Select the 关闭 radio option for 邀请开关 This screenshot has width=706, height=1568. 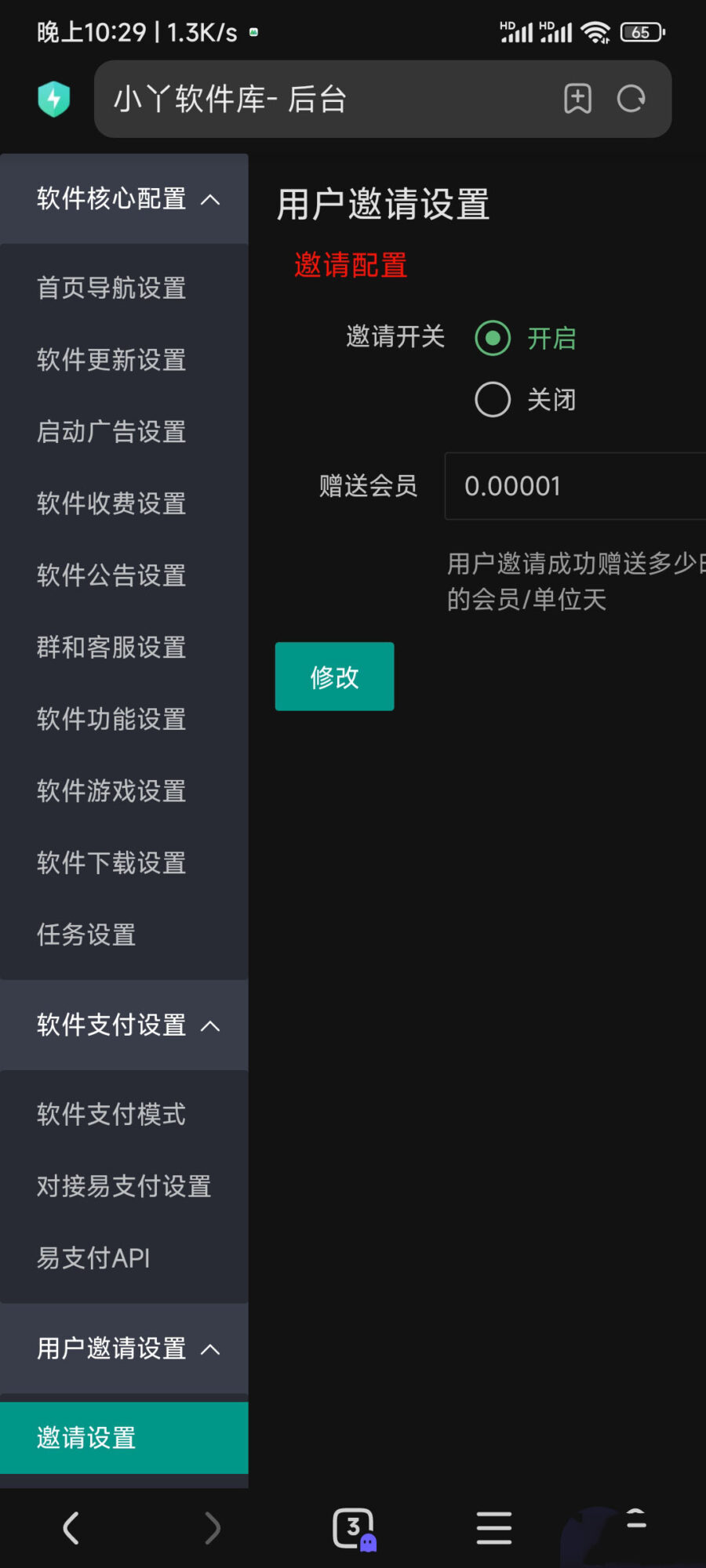click(x=493, y=400)
